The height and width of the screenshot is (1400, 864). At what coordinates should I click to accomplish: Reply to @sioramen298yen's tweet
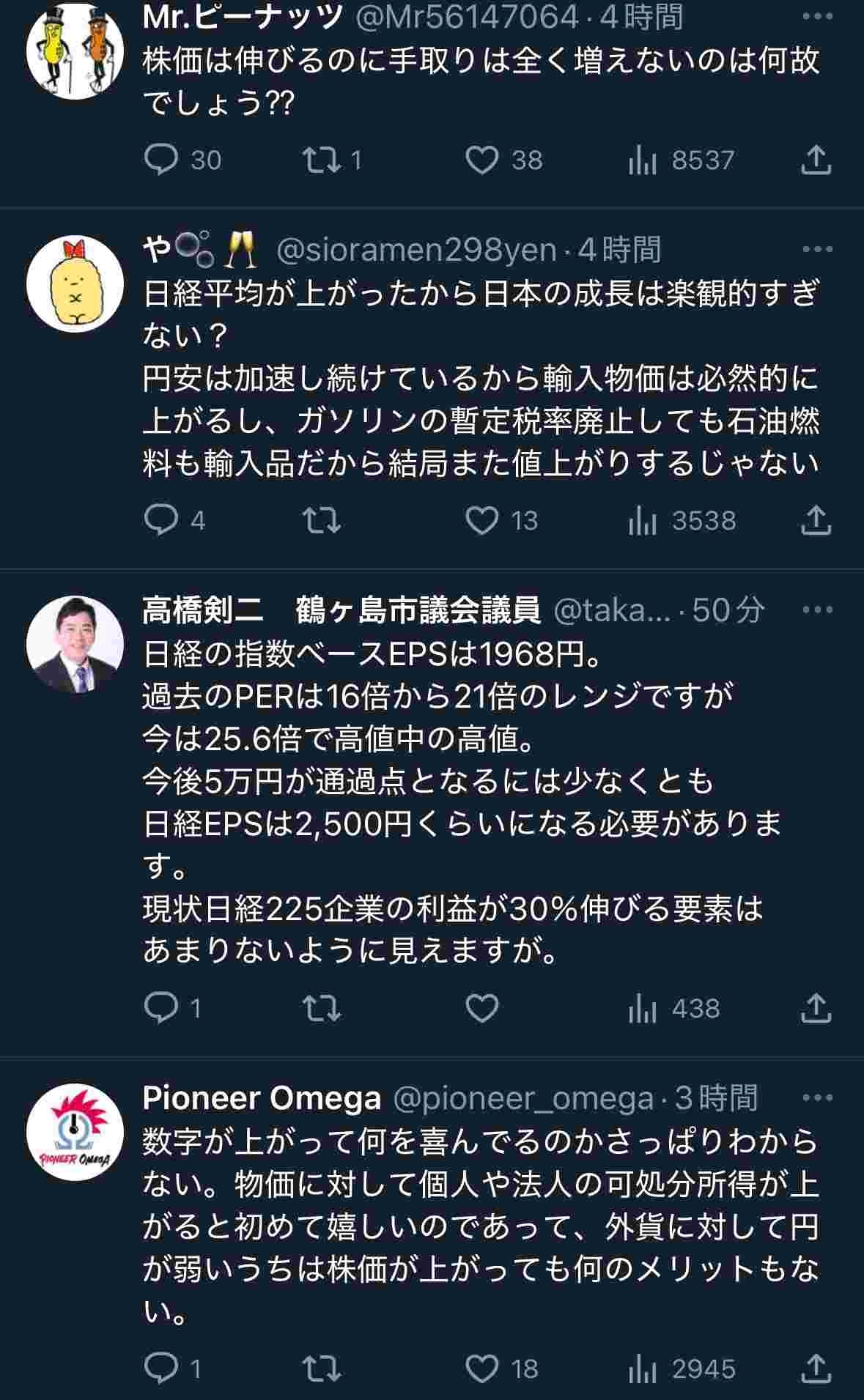click(x=161, y=520)
